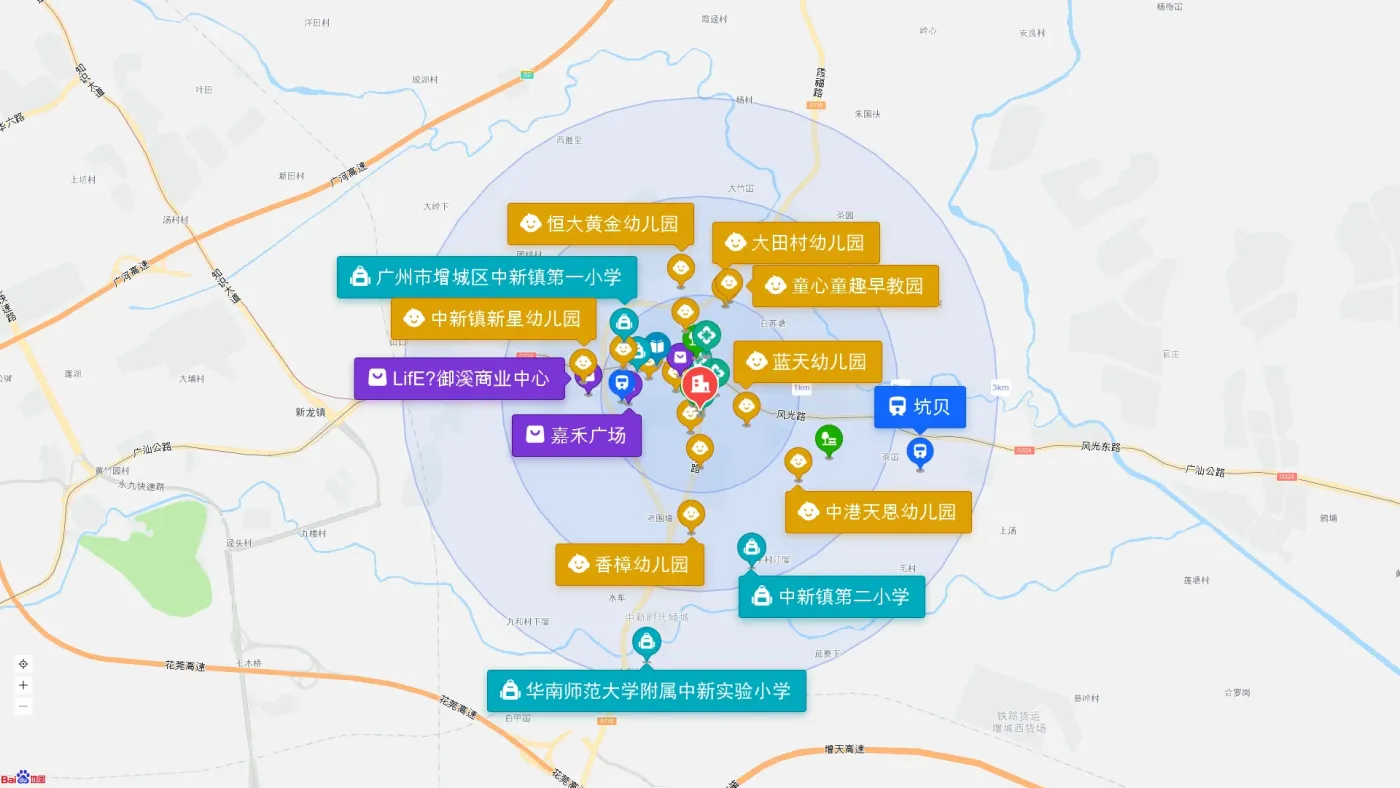Image resolution: width=1400 pixels, height=788 pixels.
Task: Tap the 中港天恩幼儿园 label
Action: [878, 512]
